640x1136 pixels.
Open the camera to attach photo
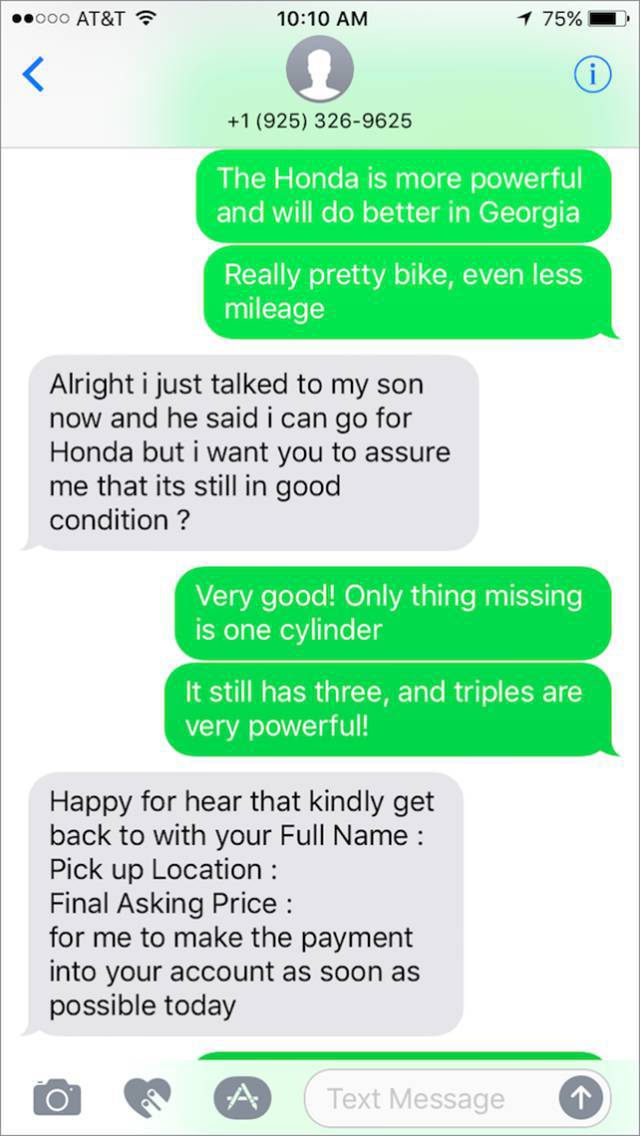tap(57, 1097)
